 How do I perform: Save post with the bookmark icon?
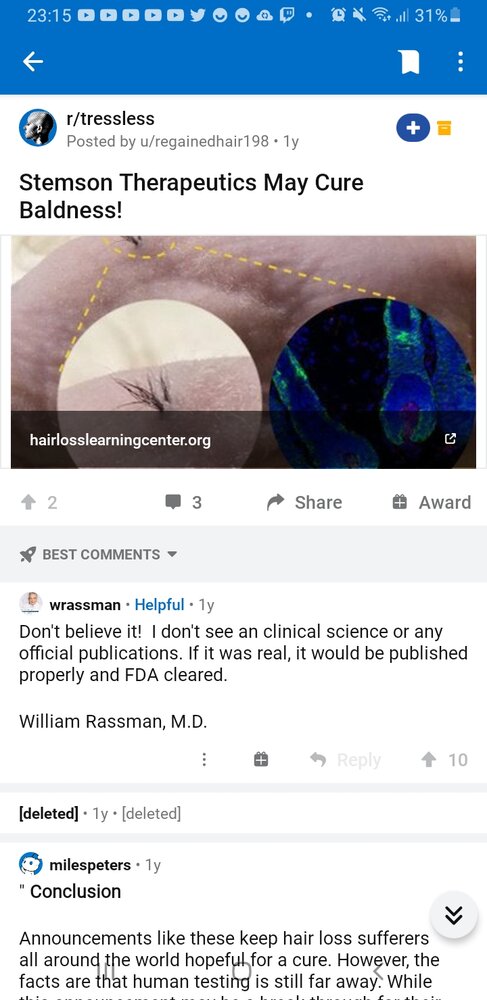point(409,61)
